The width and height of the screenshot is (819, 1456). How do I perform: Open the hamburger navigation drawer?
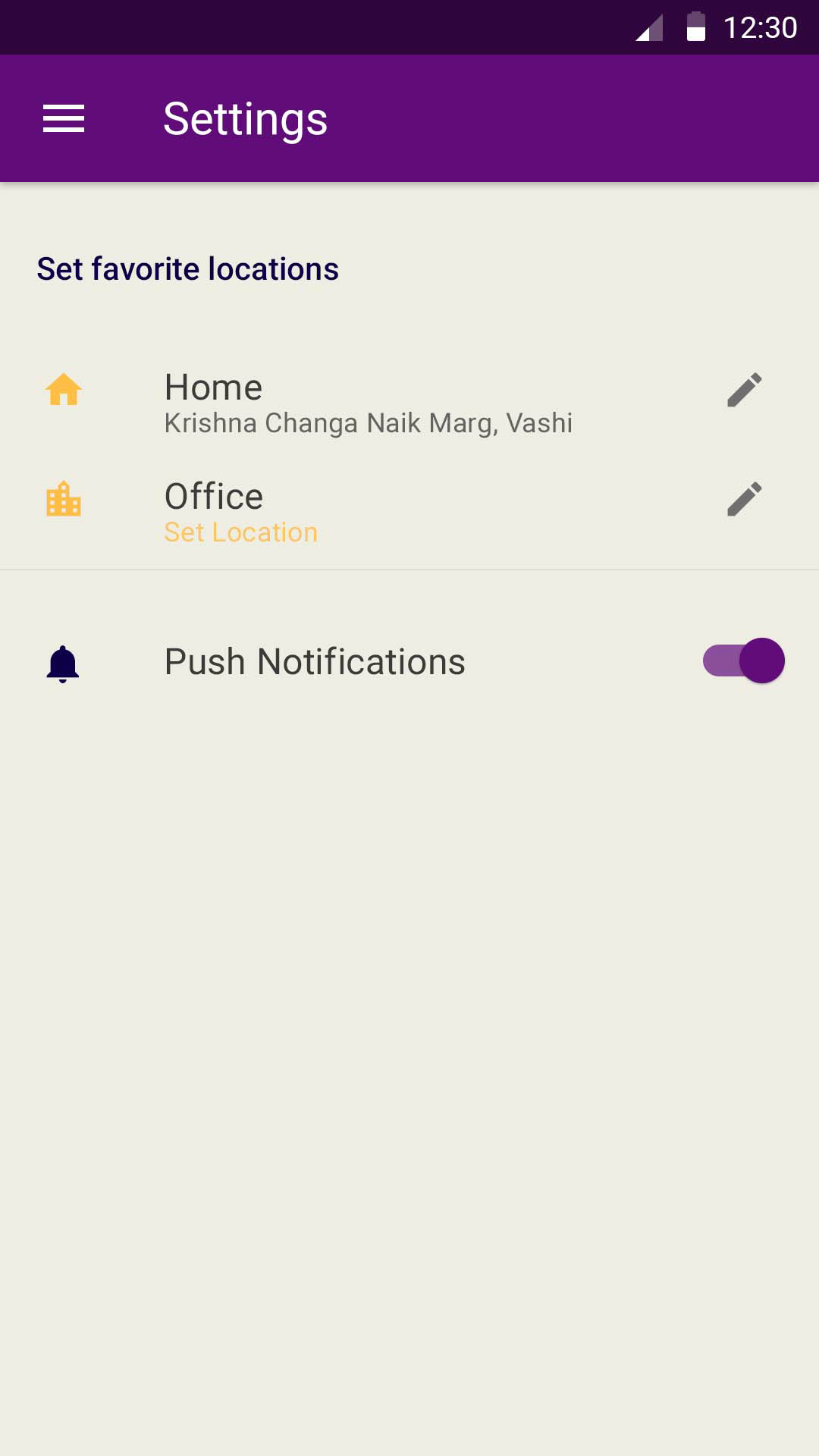tap(64, 119)
